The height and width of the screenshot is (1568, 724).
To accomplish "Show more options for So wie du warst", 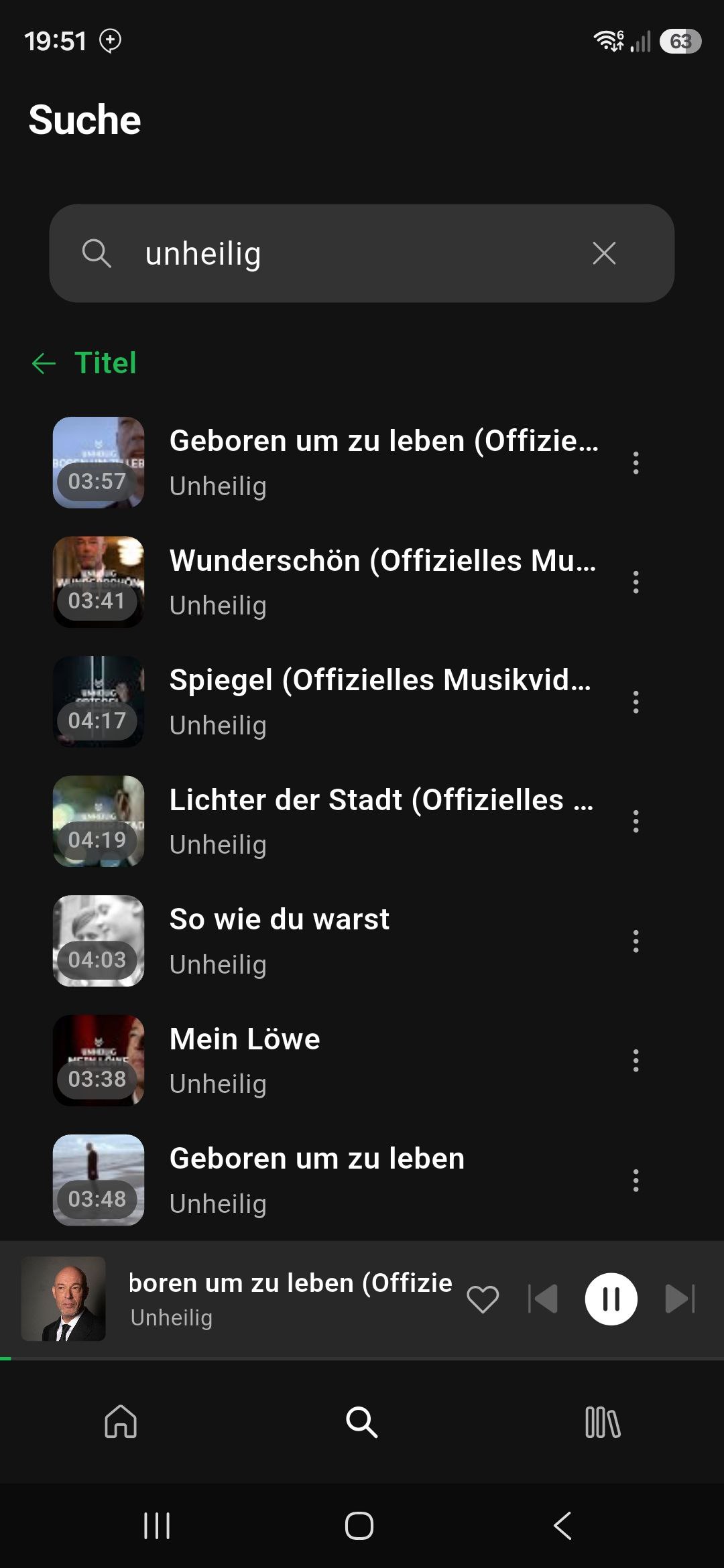I will 636,941.
